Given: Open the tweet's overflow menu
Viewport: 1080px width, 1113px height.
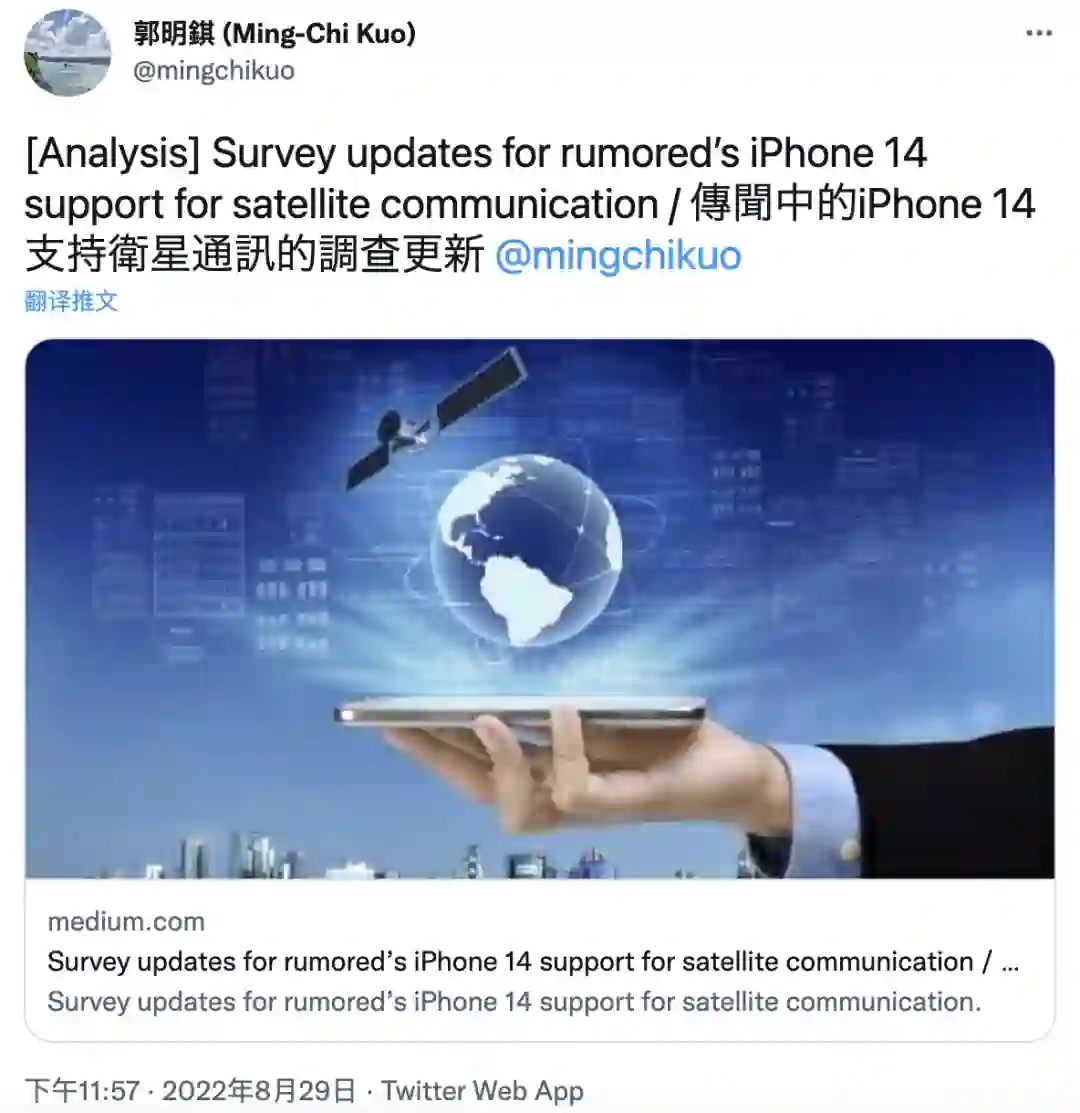Looking at the screenshot, I should pyautogui.click(x=1039, y=34).
